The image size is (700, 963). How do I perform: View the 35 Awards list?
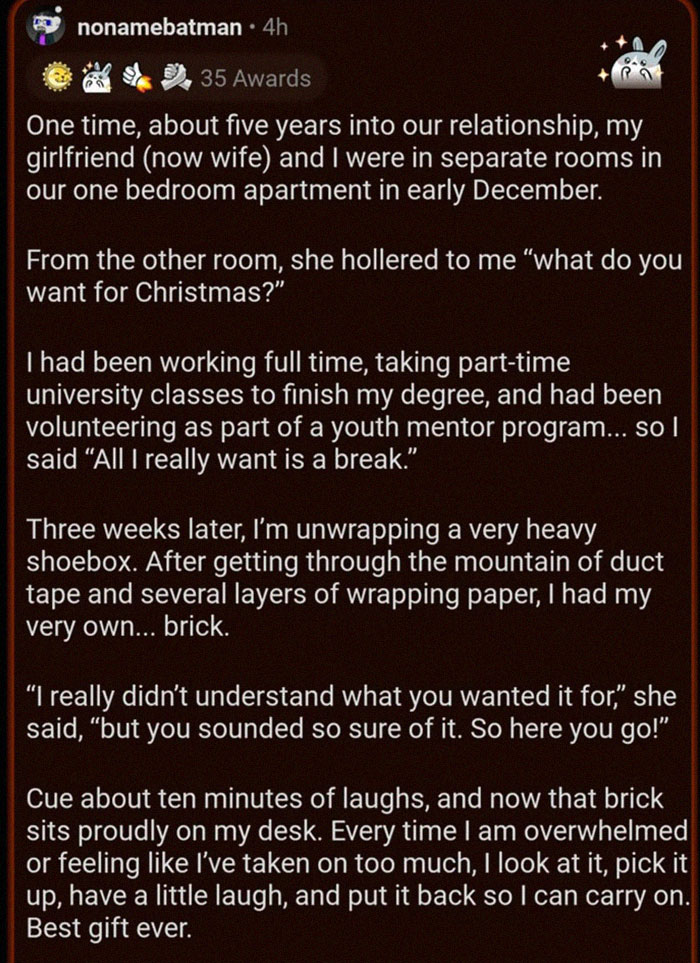coord(254,77)
